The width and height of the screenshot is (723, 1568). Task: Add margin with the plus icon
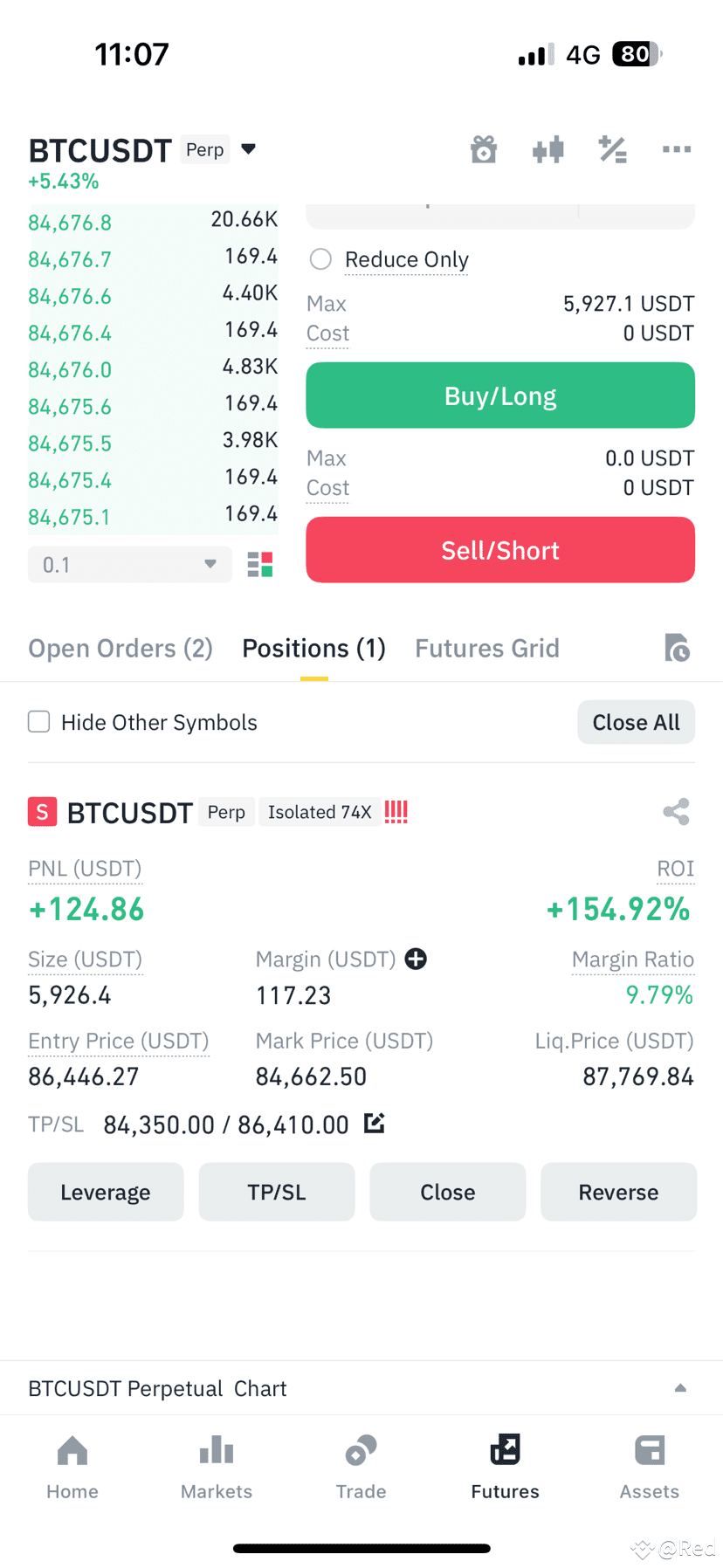pos(416,959)
